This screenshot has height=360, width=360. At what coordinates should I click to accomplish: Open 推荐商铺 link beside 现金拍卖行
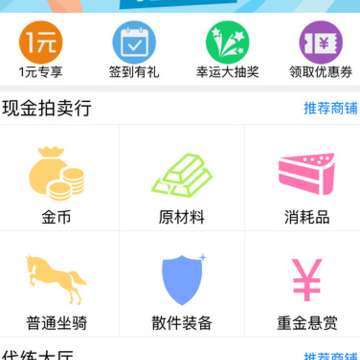[x=330, y=109]
